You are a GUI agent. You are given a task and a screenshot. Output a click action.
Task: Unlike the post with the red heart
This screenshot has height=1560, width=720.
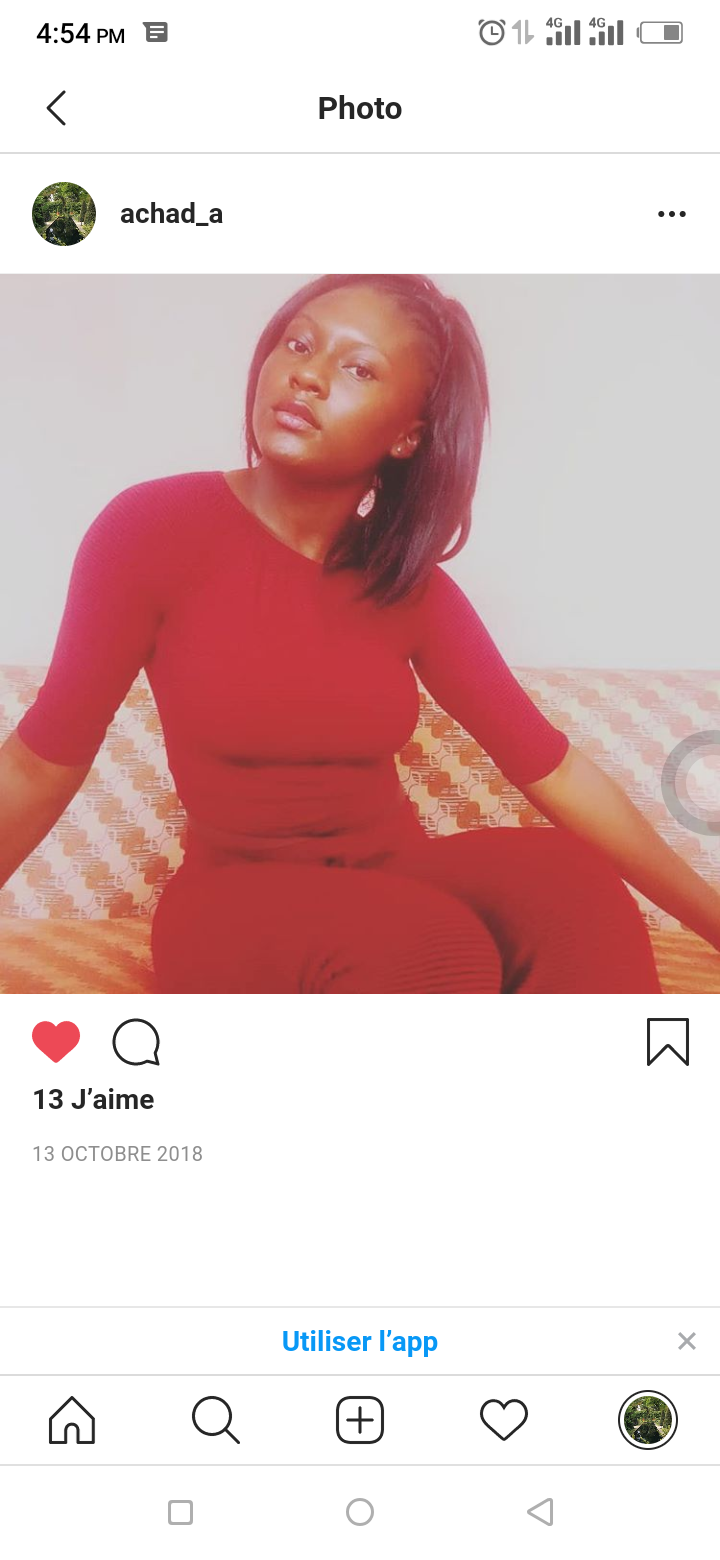[x=56, y=1042]
